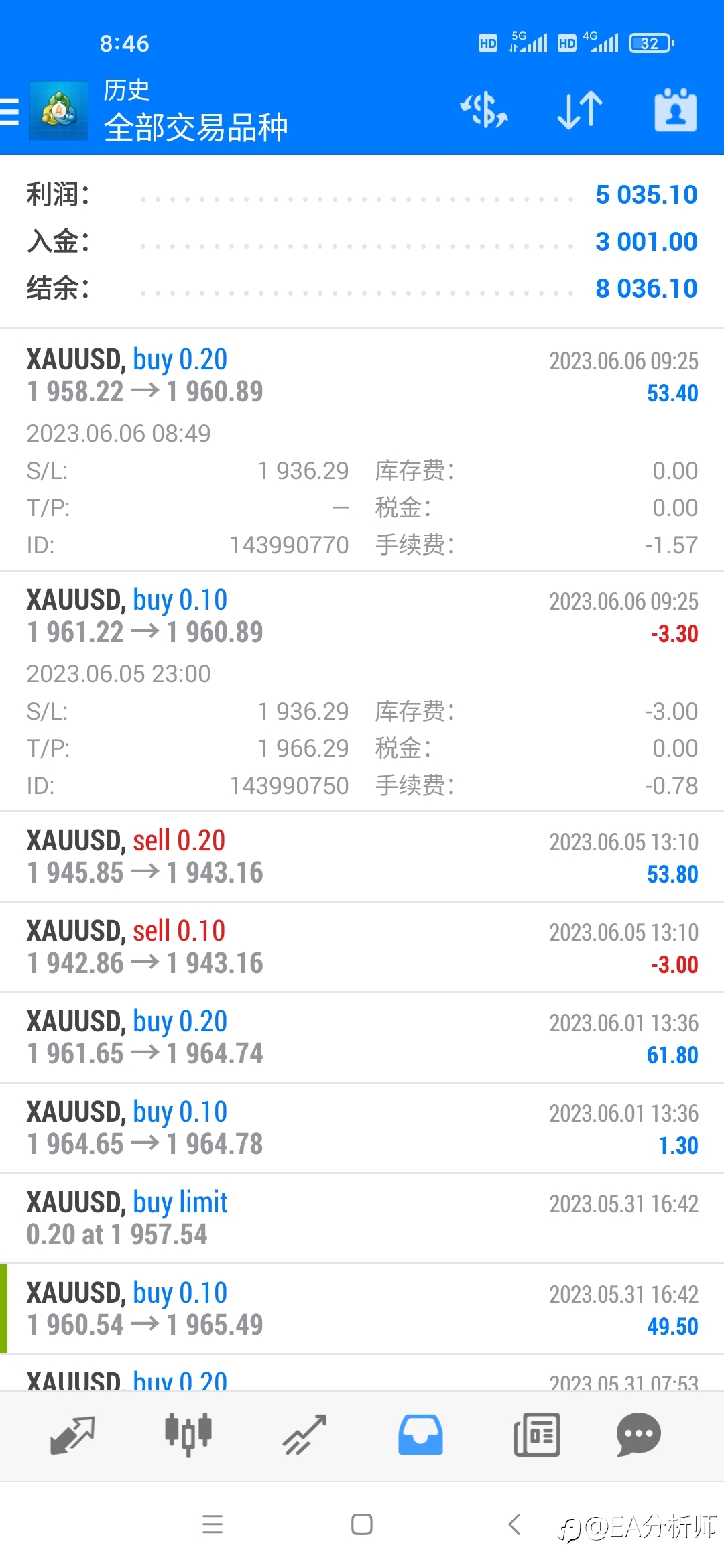Expand the XAUUSD buy limit order row
This screenshot has height=1568, width=724.
(362, 1219)
